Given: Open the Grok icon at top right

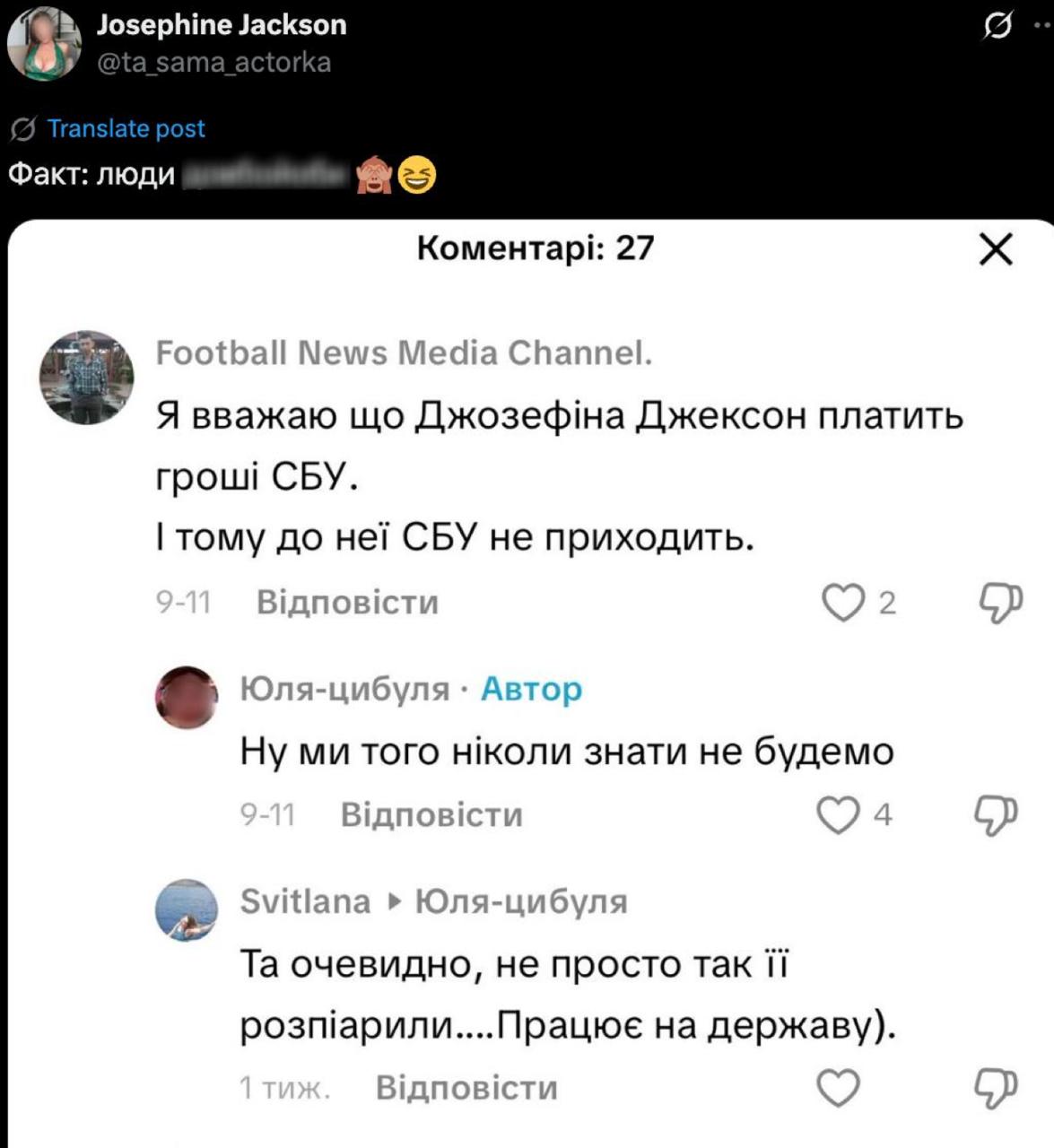Looking at the screenshot, I should pyautogui.click(x=997, y=28).
